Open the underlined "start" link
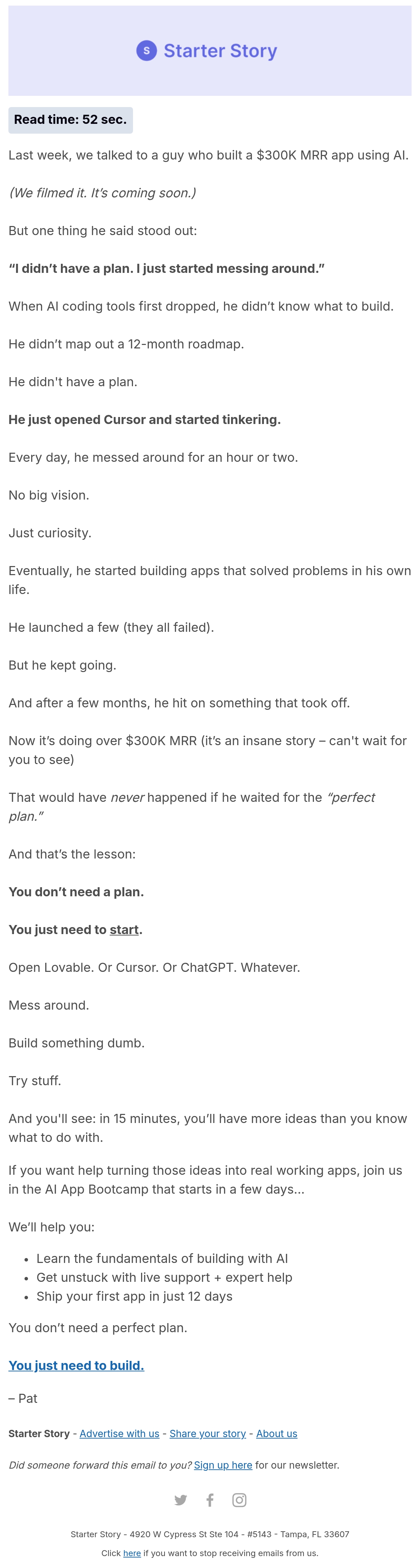Image resolution: width=420 pixels, height=1568 pixels. 124,930
